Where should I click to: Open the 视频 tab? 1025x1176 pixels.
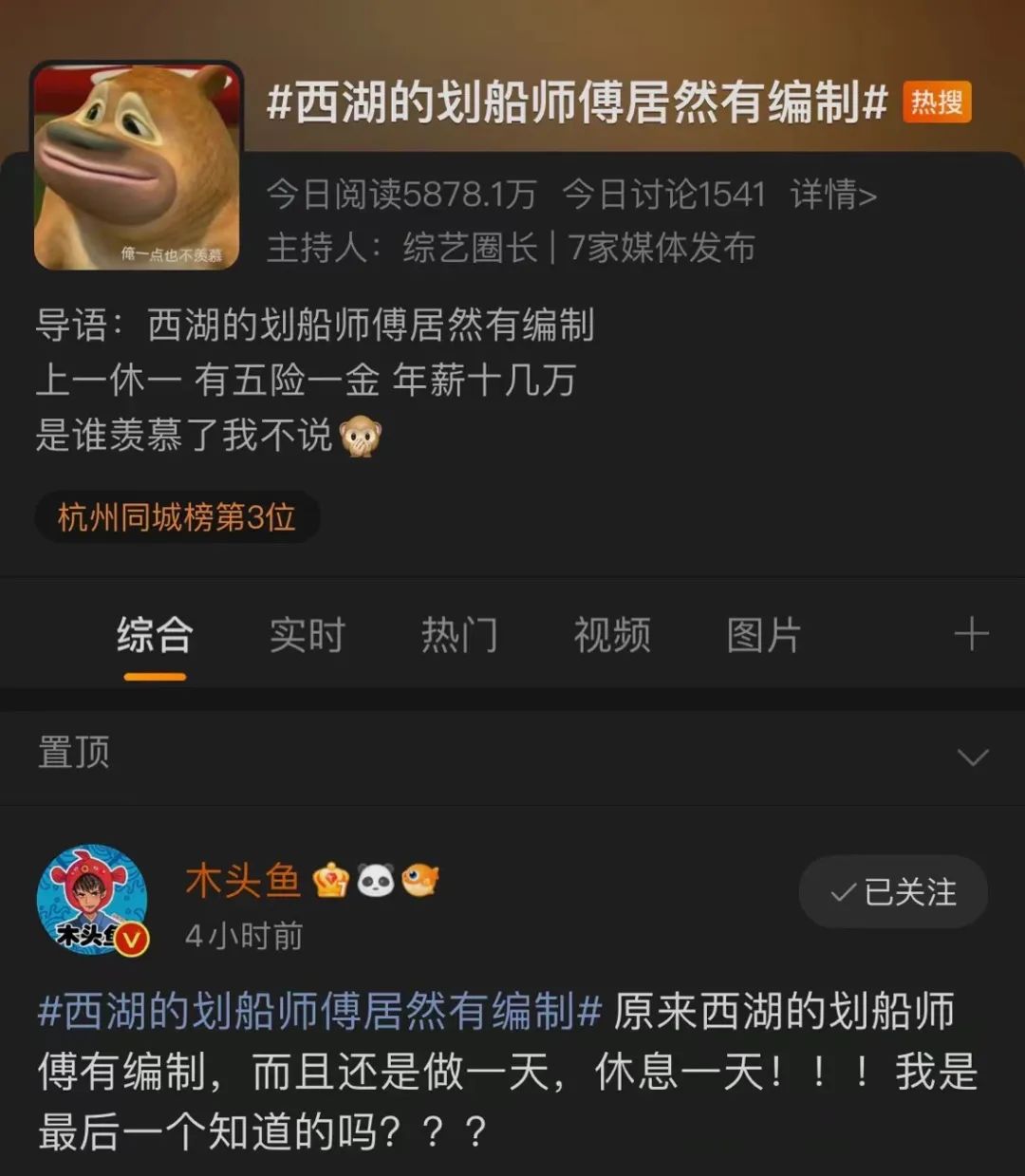(x=612, y=635)
